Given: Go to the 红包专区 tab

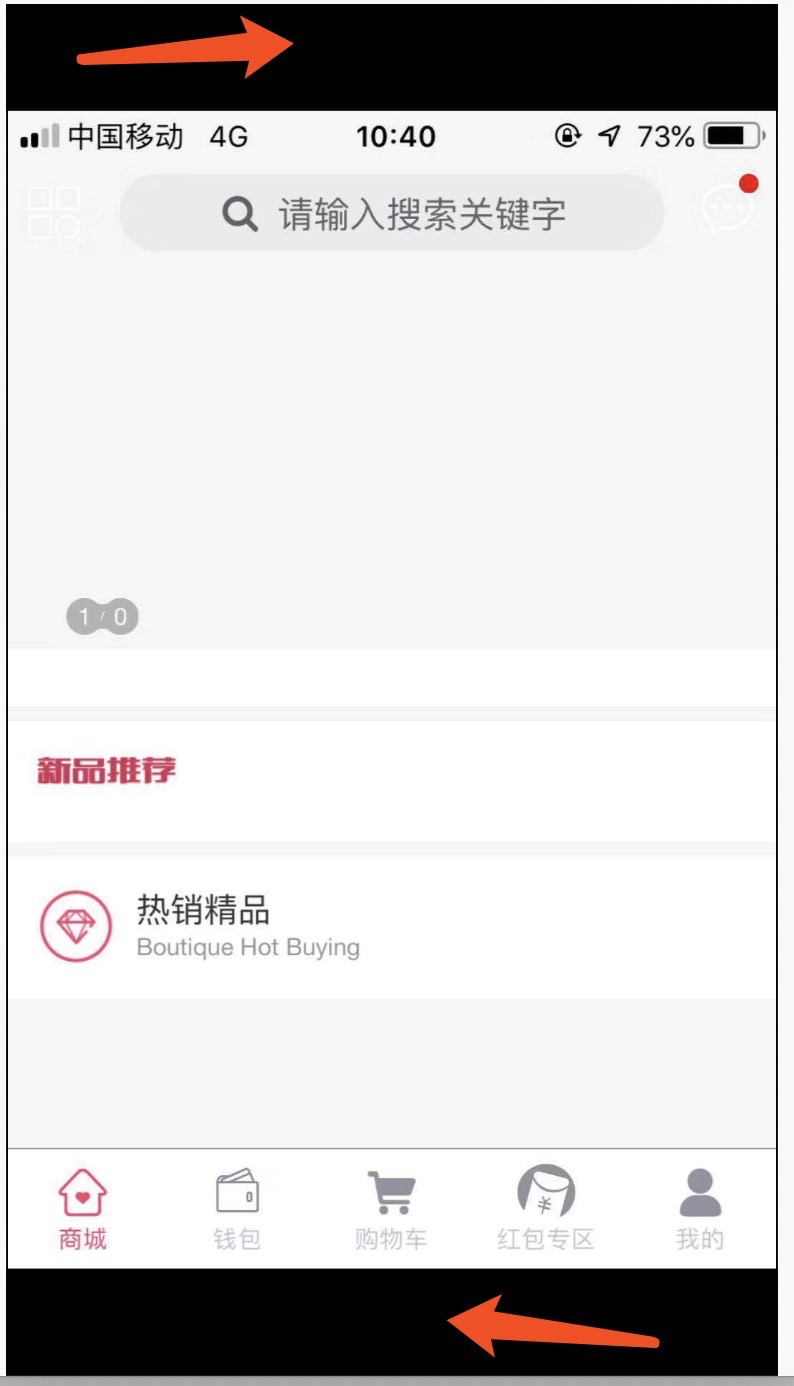Looking at the screenshot, I should [545, 1210].
